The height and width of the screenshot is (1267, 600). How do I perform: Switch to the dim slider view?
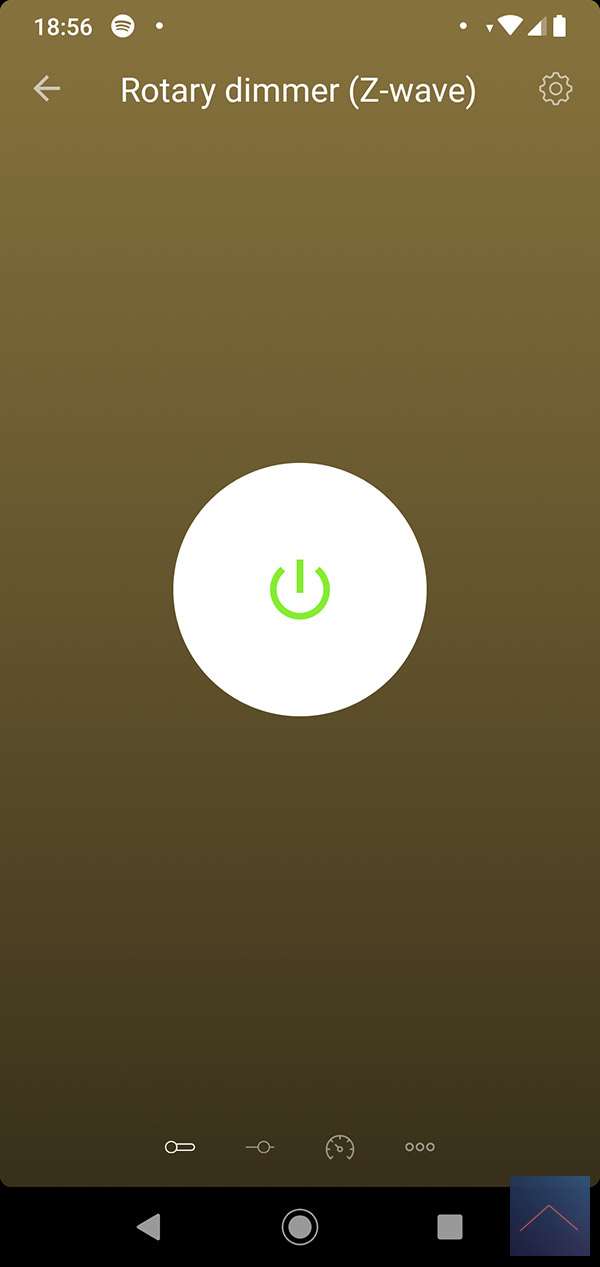click(260, 1147)
